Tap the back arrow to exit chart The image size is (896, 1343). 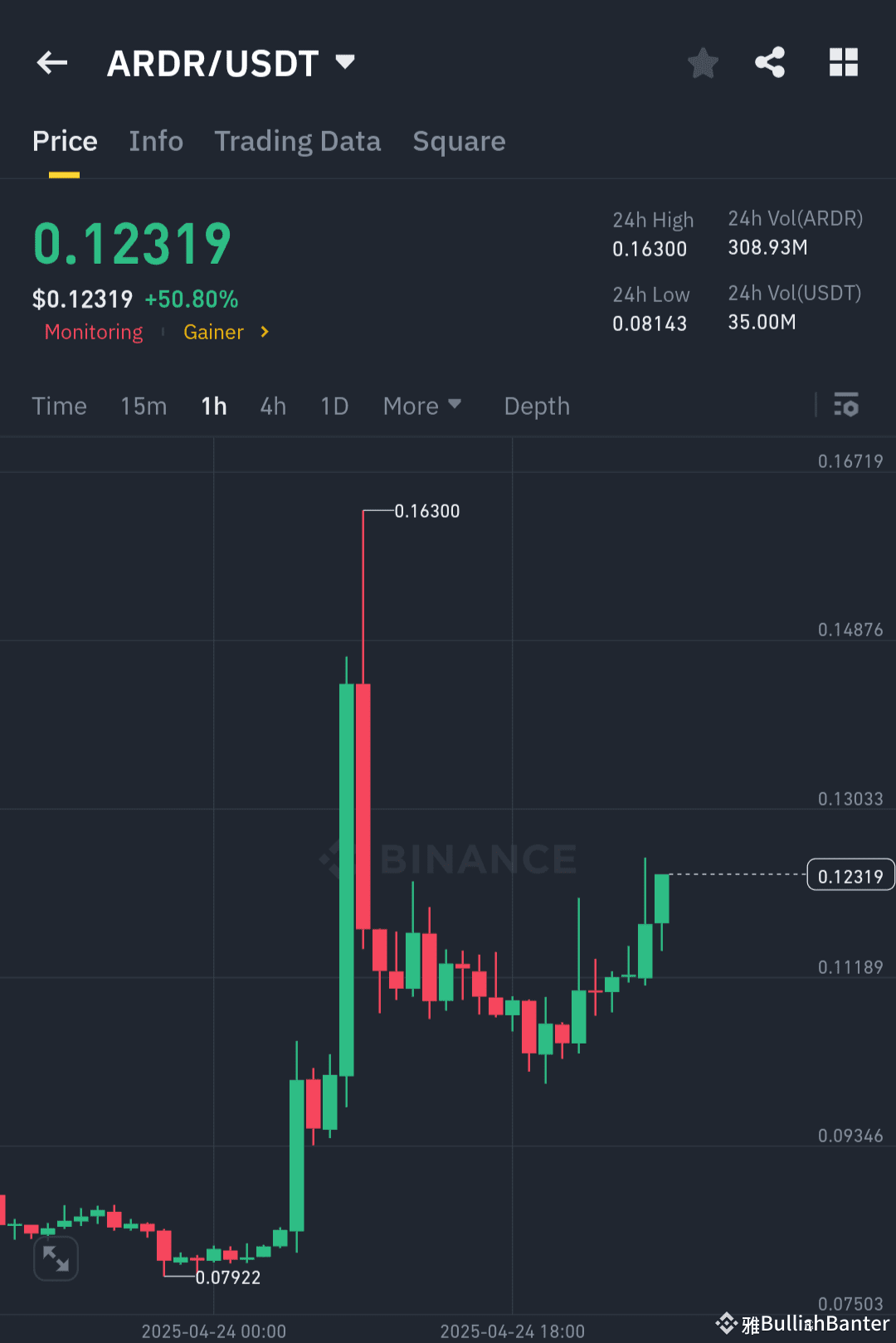(x=51, y=62)
